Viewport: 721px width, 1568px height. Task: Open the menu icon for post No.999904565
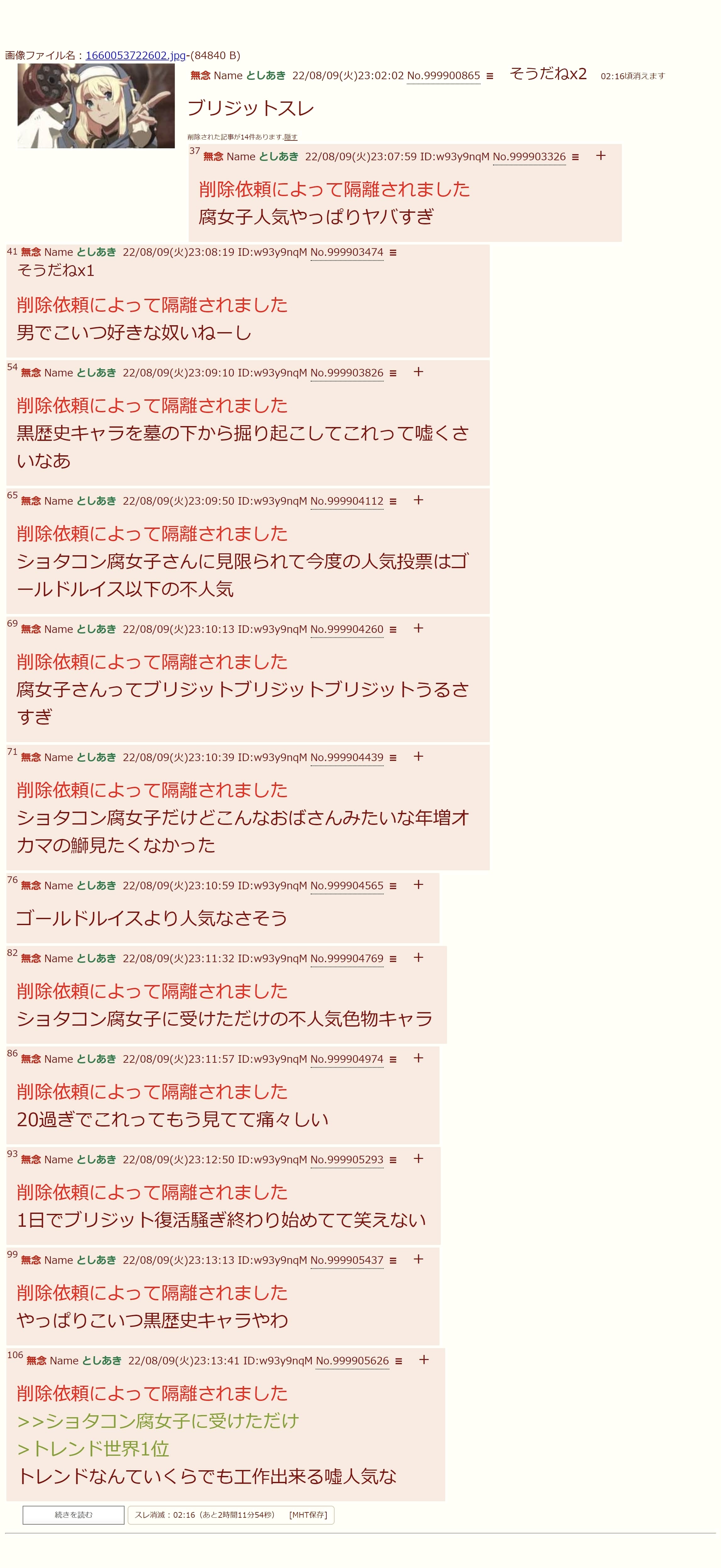pyautogui.click(x=393, y=886)
